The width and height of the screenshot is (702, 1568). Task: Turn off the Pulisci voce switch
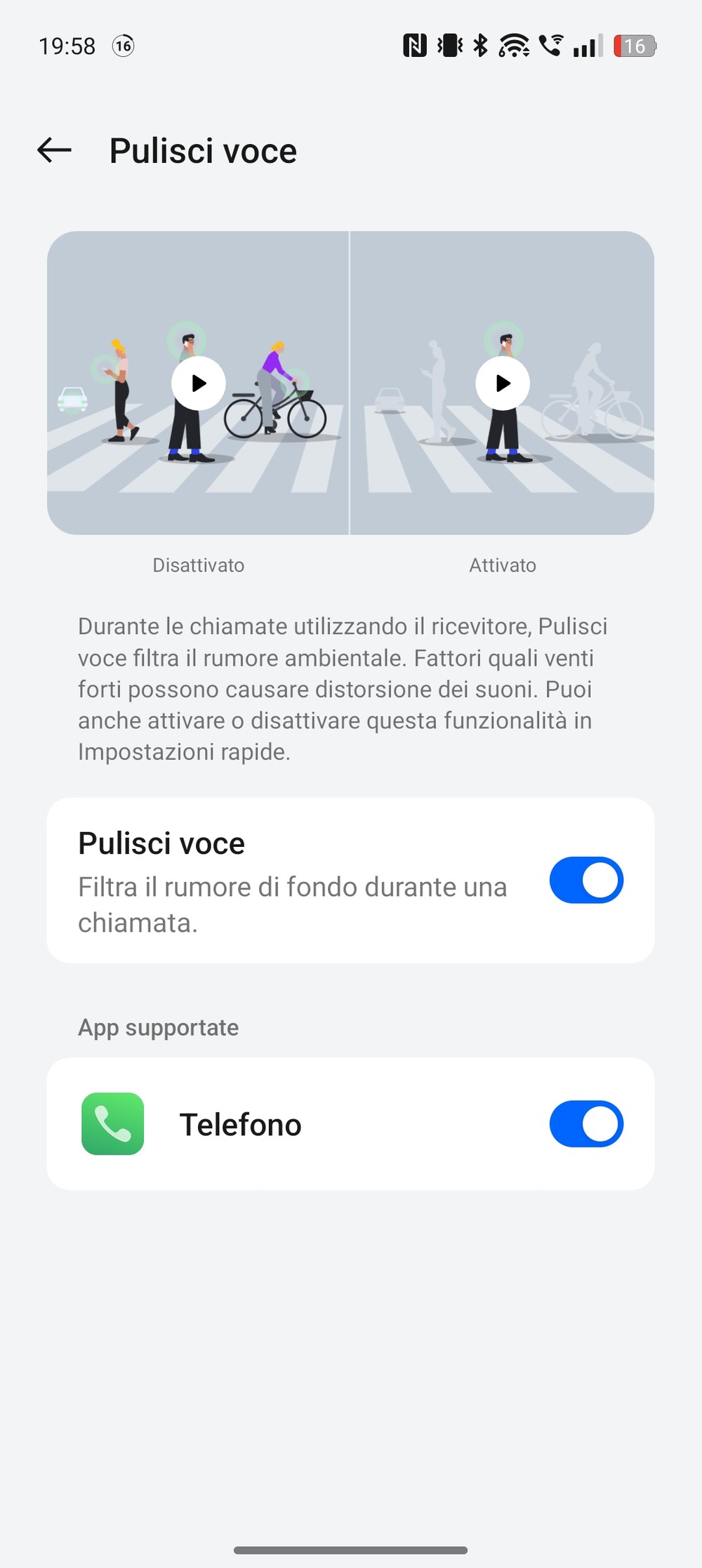click(586, 880)
